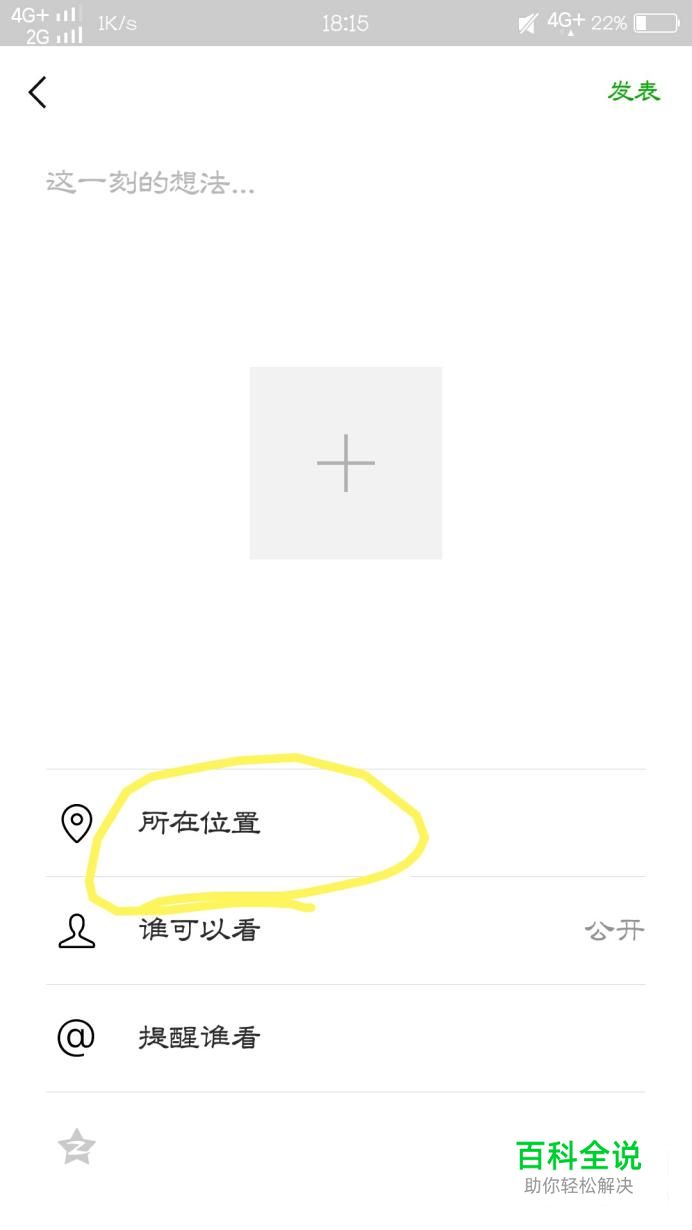
Task: Add a photo with the plus tile
Action: 345,463
